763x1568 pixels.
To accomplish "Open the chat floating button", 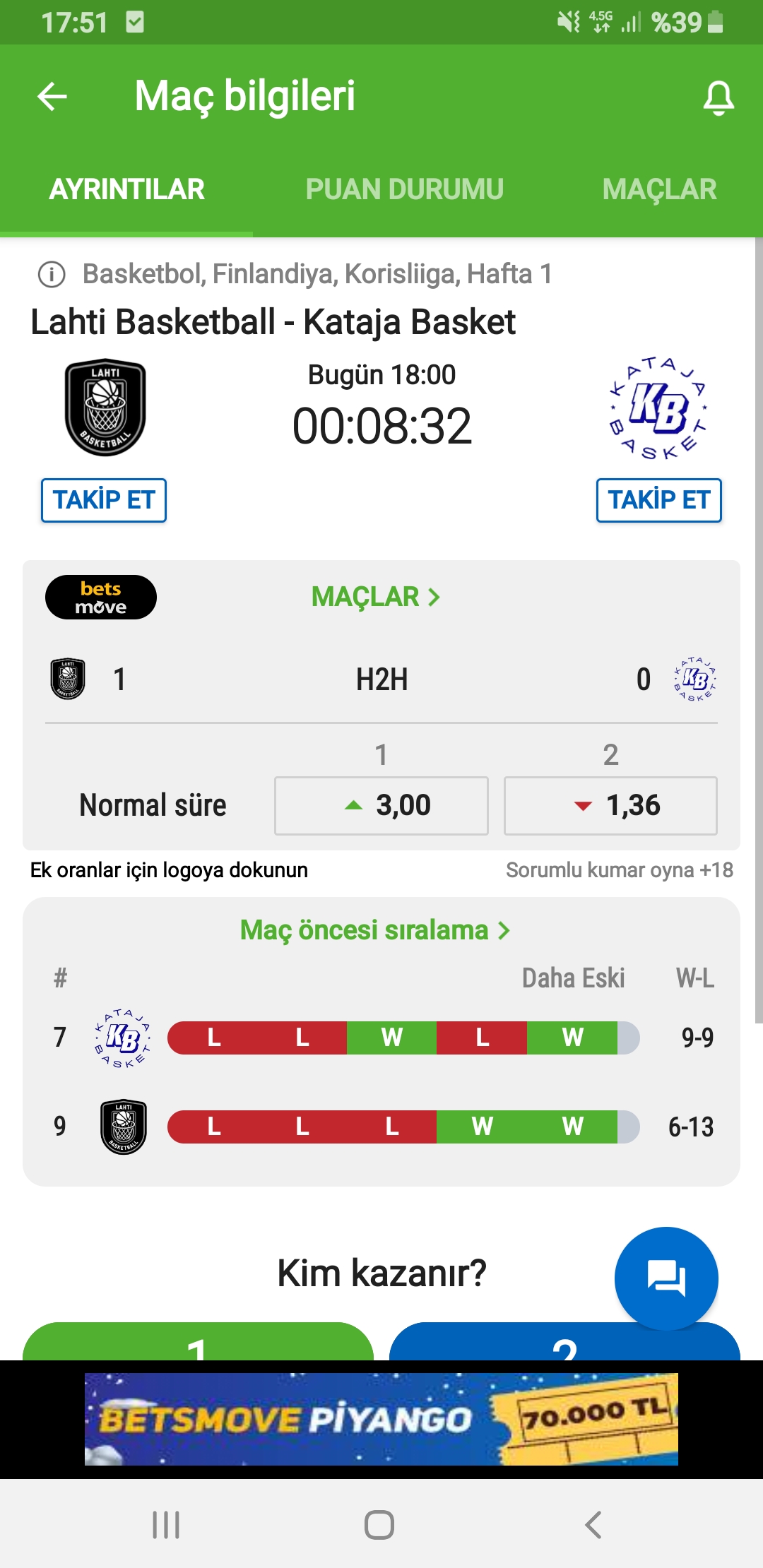I will pos(666,1278).
